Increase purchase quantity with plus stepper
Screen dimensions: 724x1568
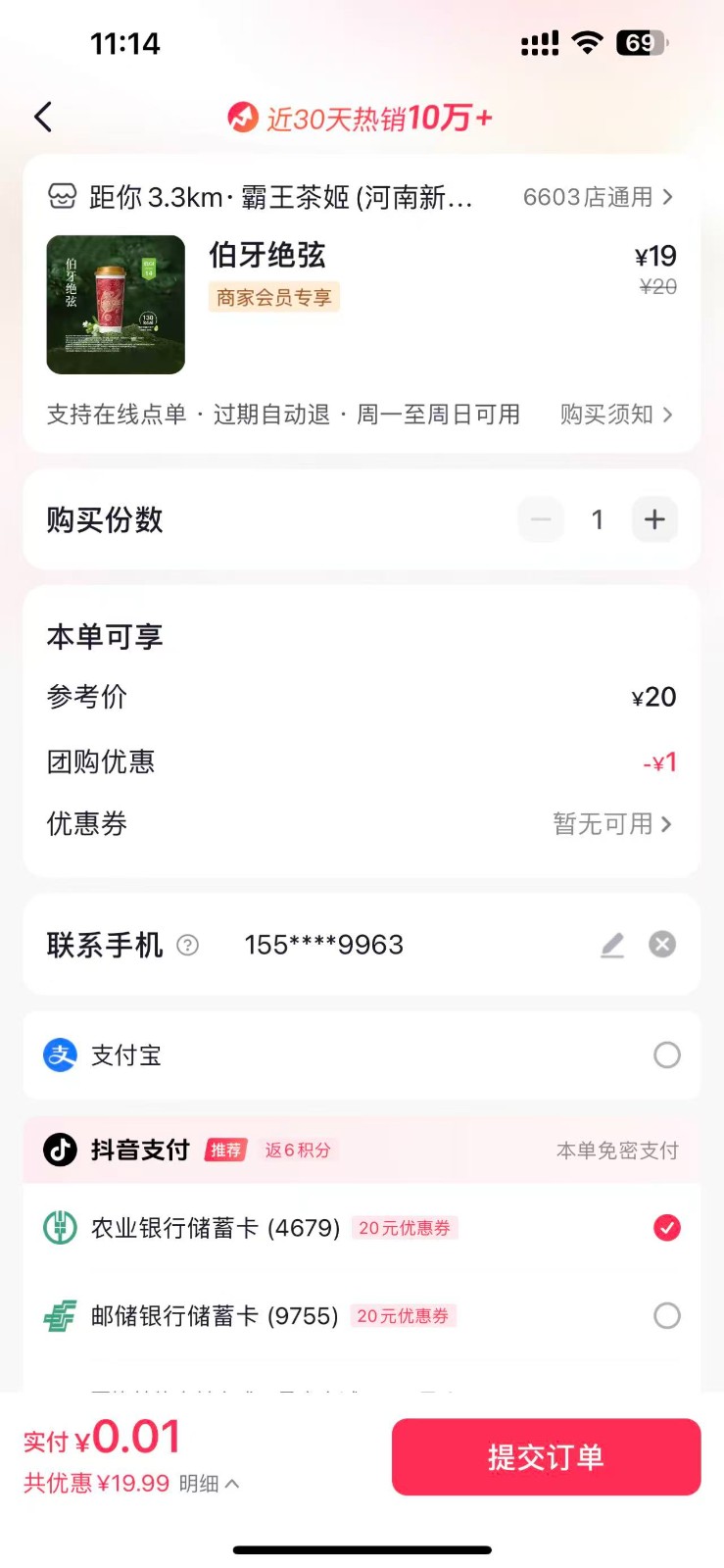653,519
